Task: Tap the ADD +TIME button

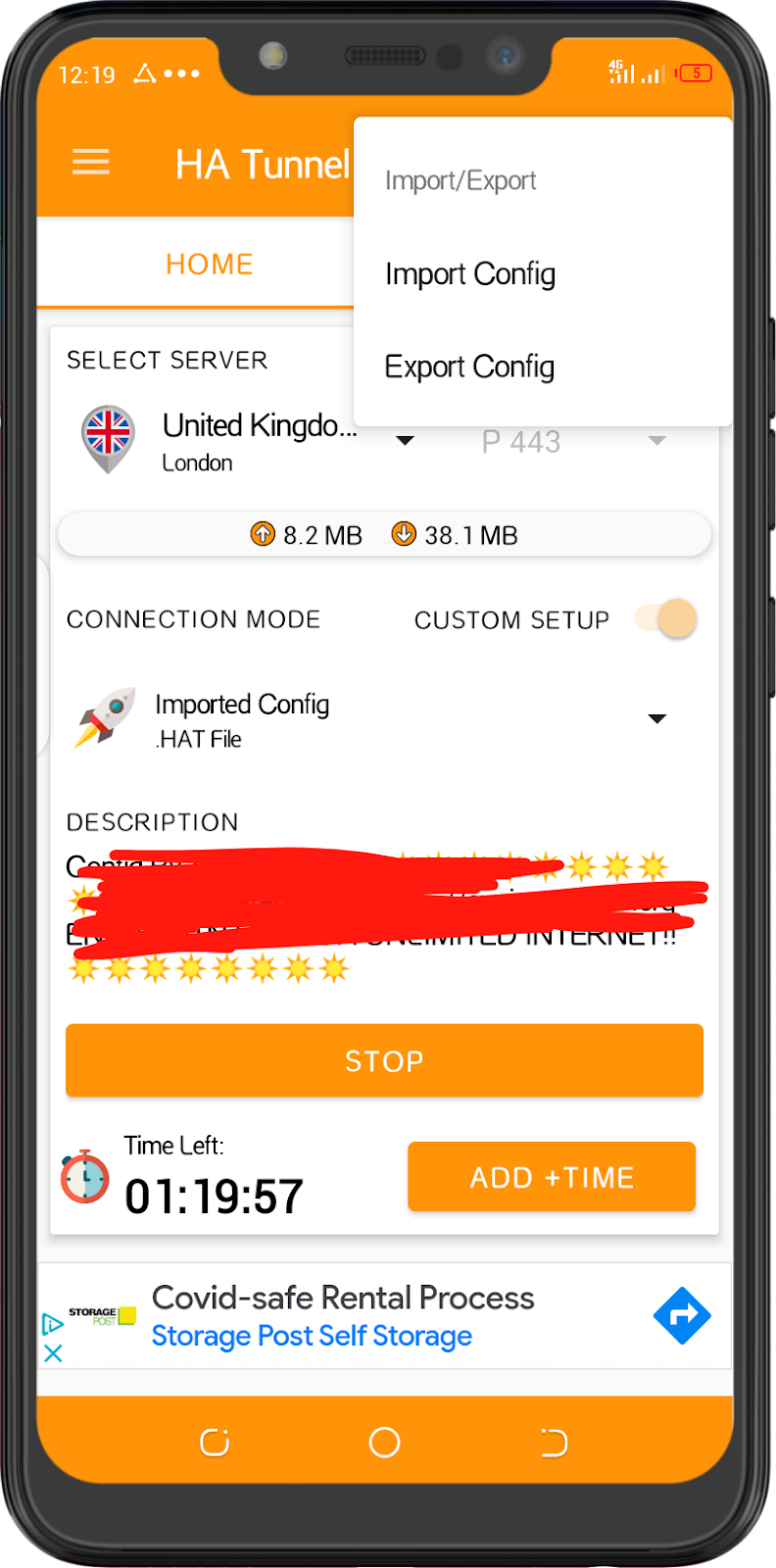Action: point(552,1177)
